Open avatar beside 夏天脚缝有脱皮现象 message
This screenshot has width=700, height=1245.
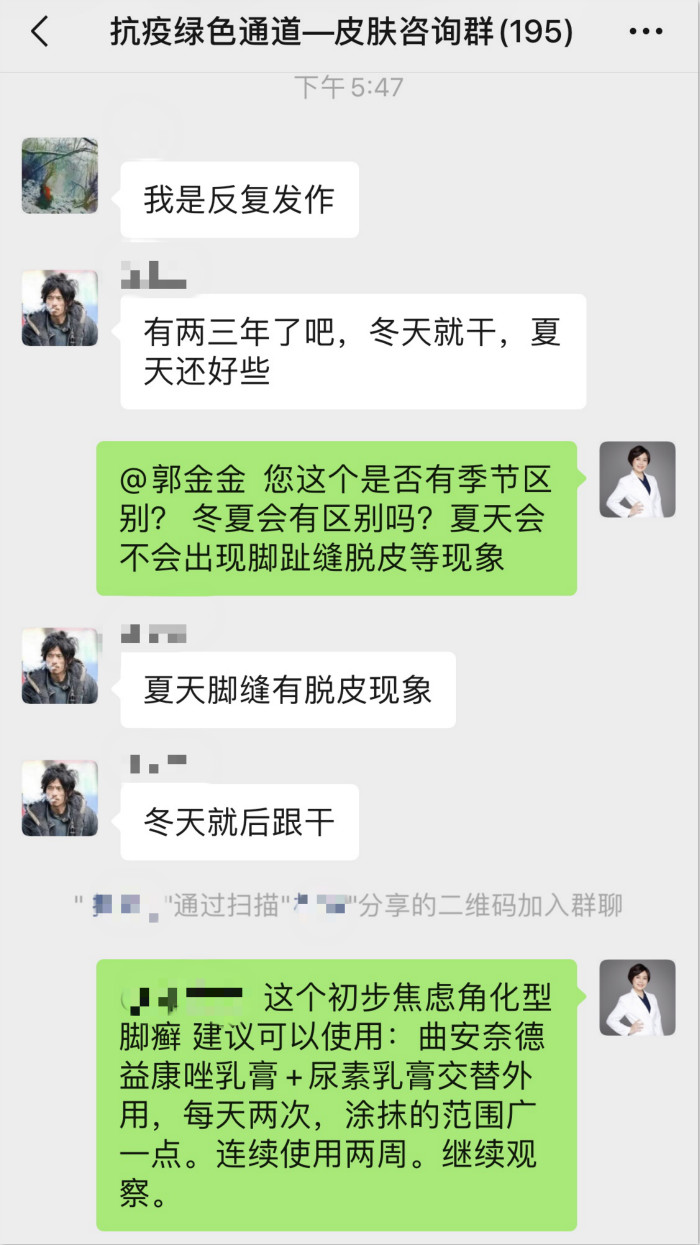click(60, 666)
